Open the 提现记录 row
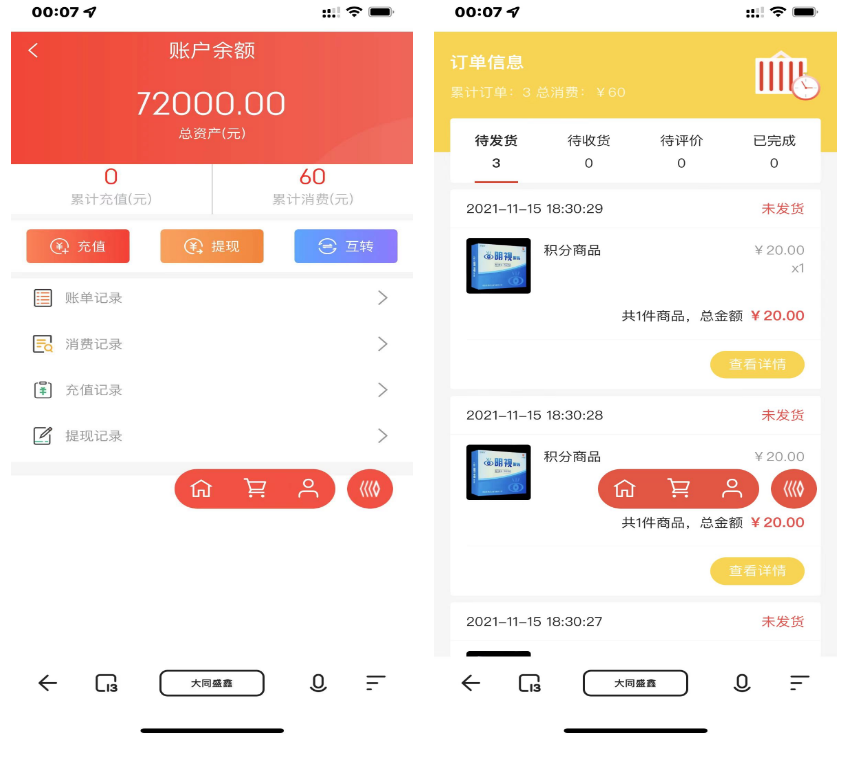Image resolution: width=850 pixels, height=759 pixels. tap(212, 436)
